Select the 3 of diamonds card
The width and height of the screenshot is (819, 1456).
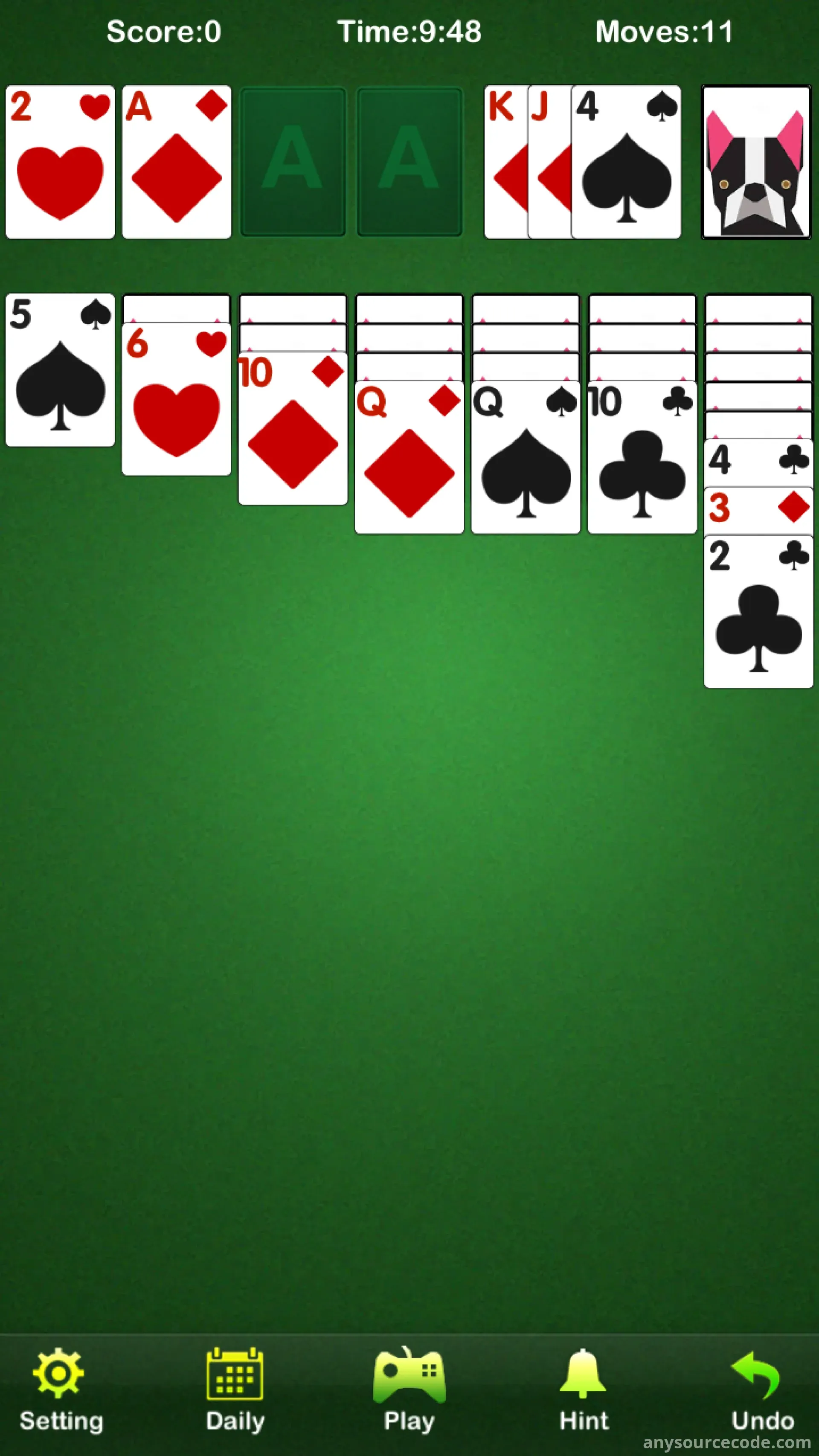(x=758, y=508)
